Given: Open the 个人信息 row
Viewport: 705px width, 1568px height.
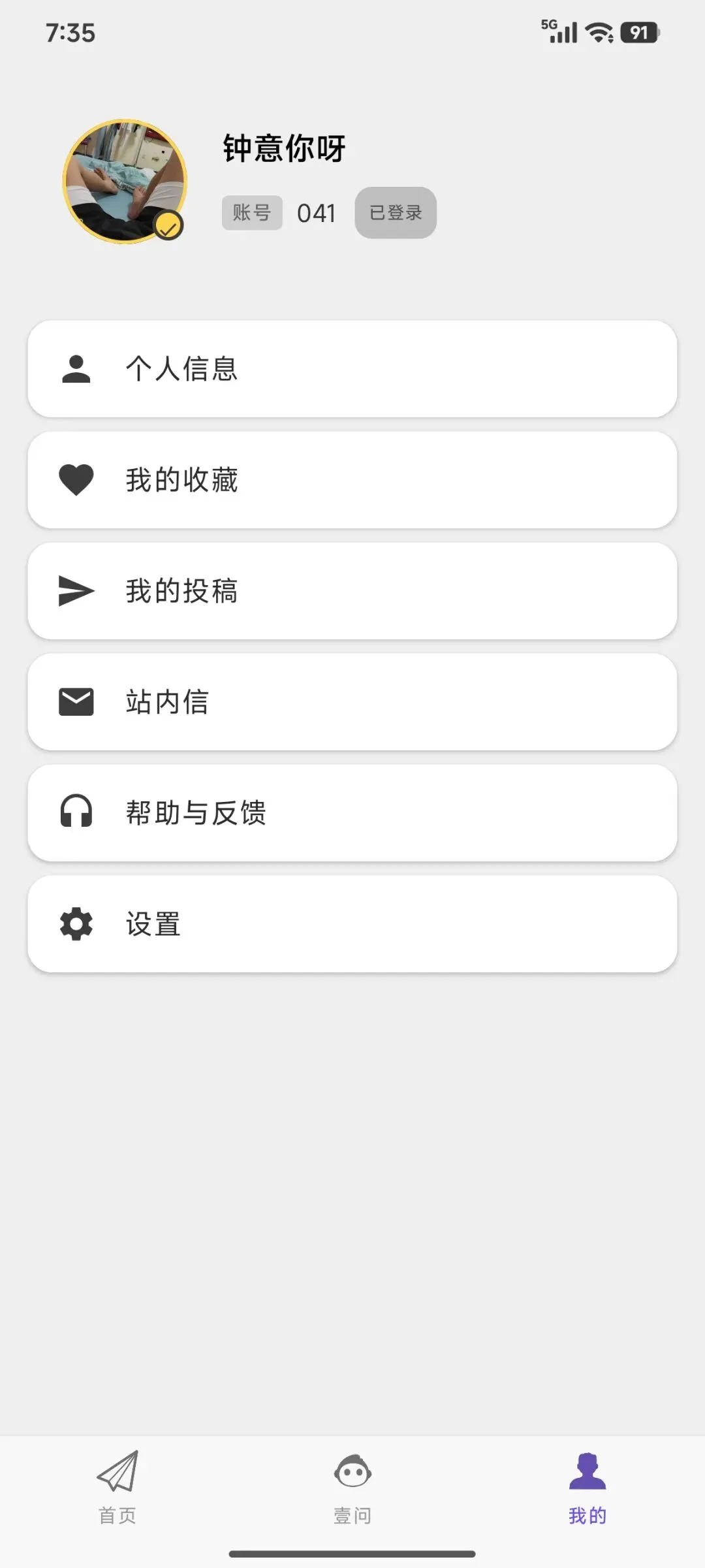Looking at the screenshot, I should [x=352, y=369].
